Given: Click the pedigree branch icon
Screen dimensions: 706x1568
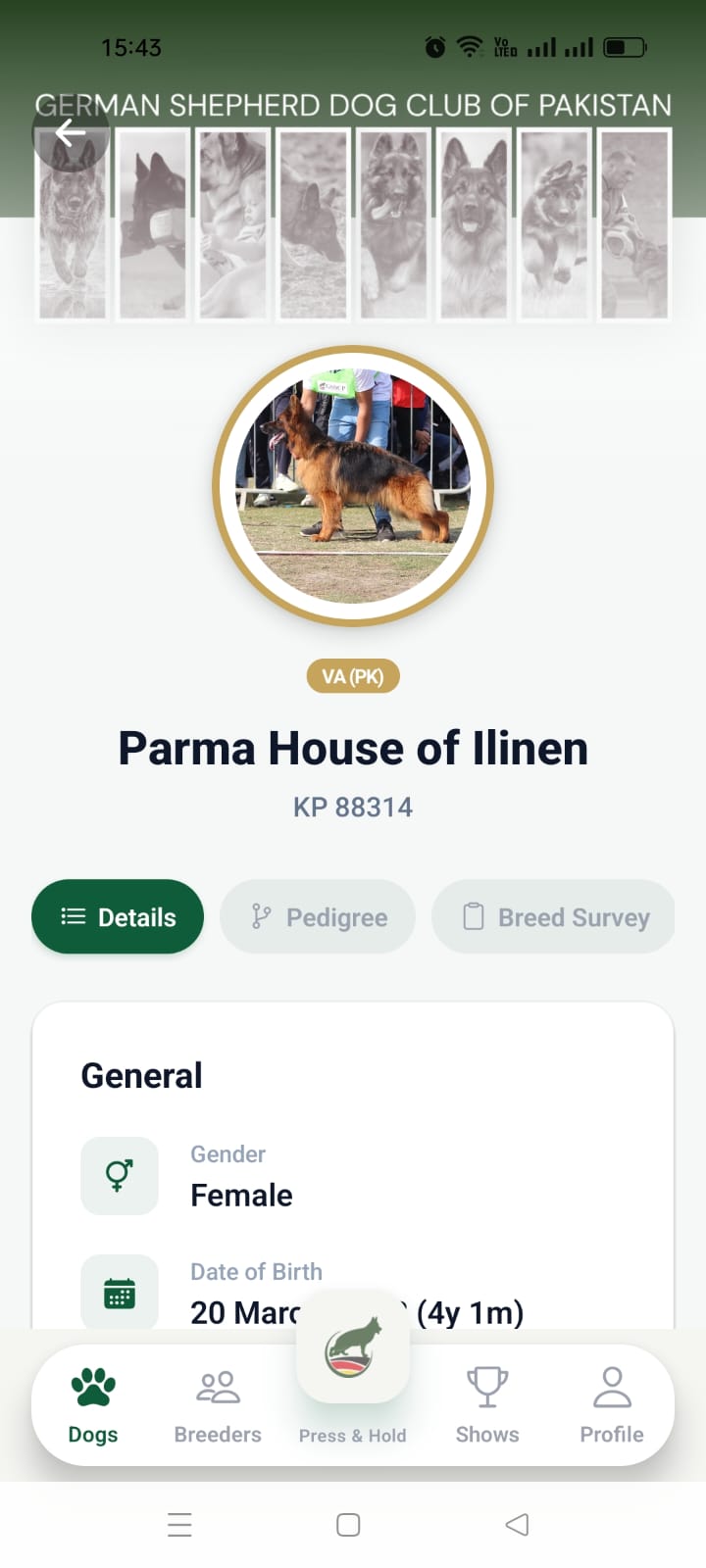Looking at the screenshot, I should 261,916.
